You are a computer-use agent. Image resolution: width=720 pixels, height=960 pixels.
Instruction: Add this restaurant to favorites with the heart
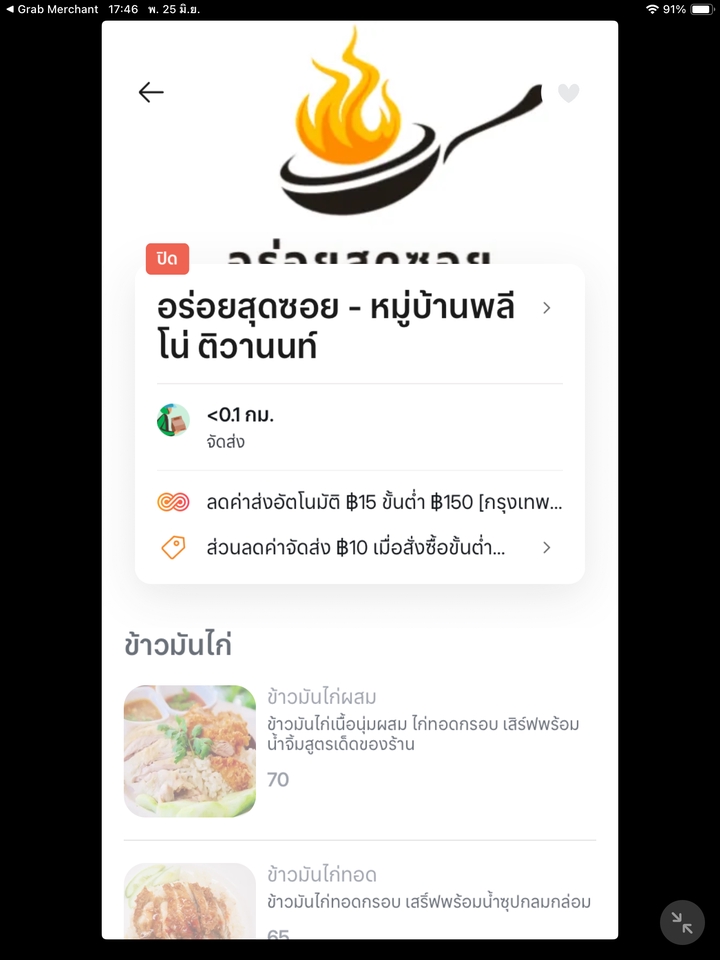(x=568, y=93)
